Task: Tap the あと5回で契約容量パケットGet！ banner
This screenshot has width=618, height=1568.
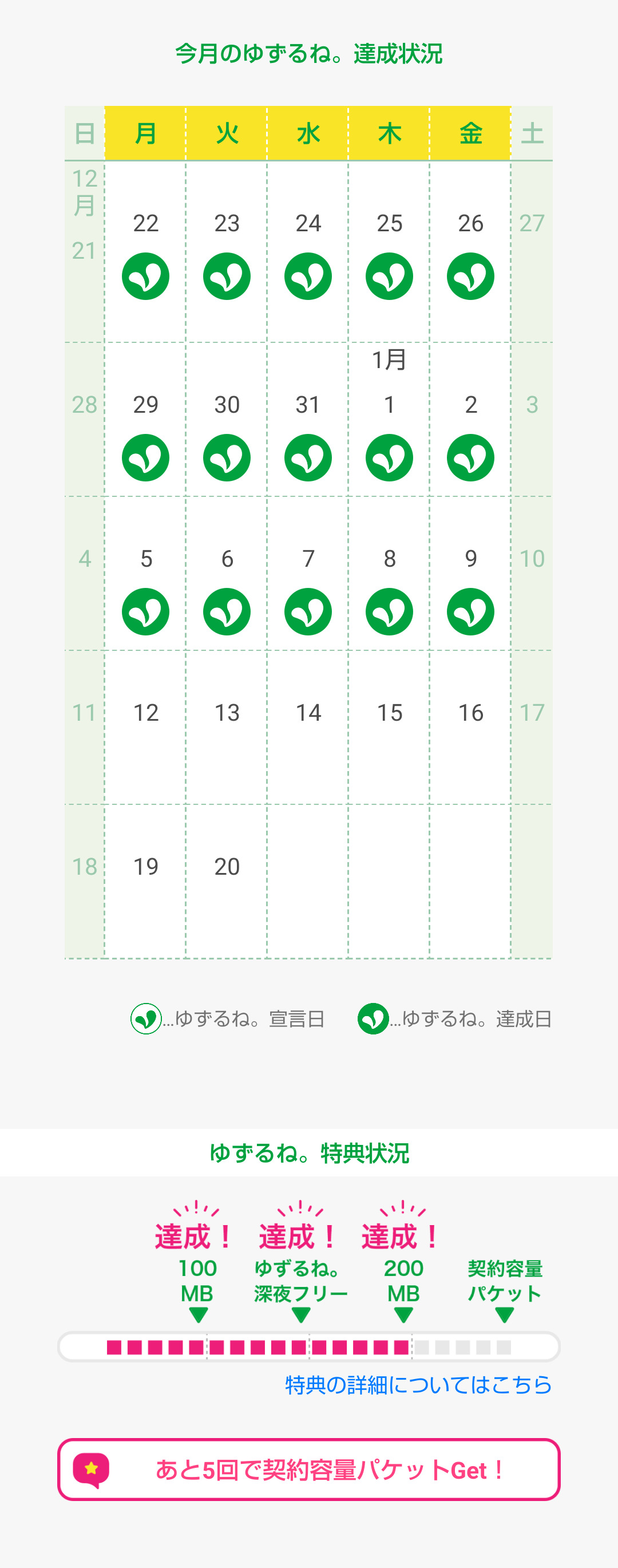Action: [x=309, y=1470]
